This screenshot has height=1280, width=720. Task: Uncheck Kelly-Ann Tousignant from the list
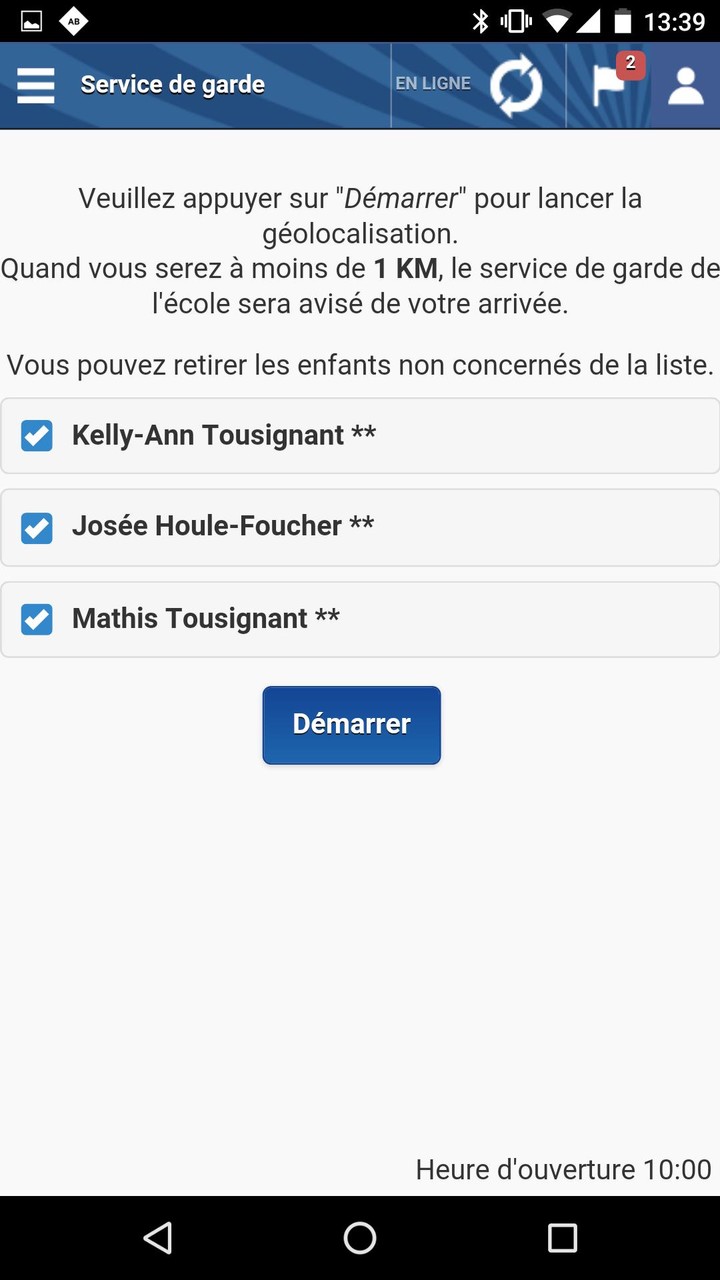pos(37,436)
